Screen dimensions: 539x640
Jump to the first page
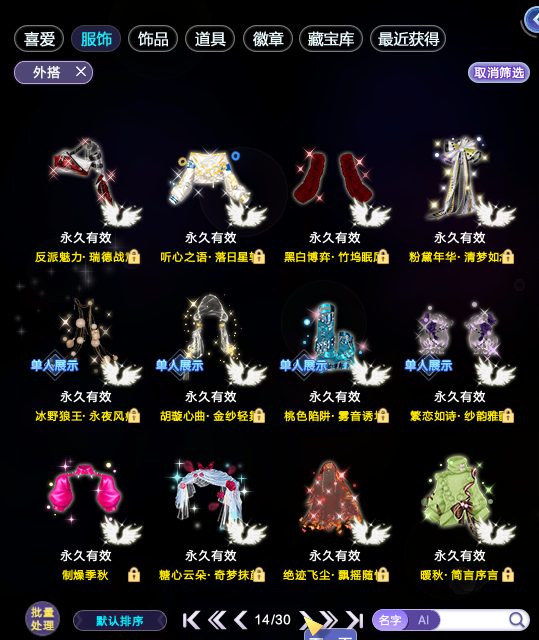(x=191, y=620)
